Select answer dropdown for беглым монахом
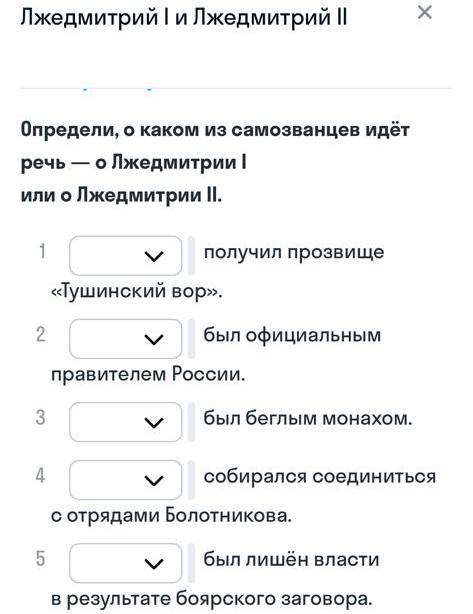The width and height of the screenshot is (473, 614). point(126,422)
